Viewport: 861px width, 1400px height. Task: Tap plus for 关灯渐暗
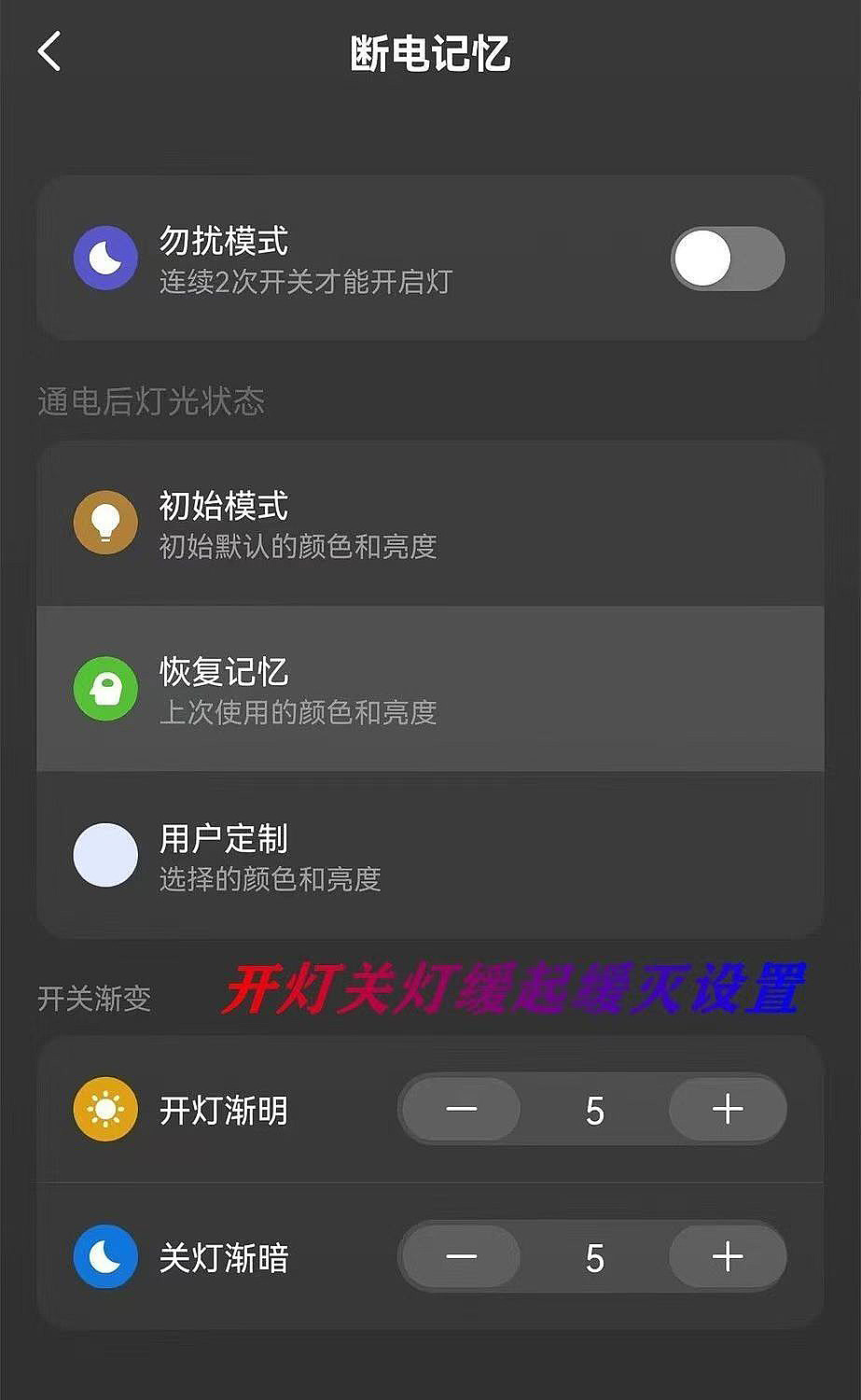pos(728,1257)
